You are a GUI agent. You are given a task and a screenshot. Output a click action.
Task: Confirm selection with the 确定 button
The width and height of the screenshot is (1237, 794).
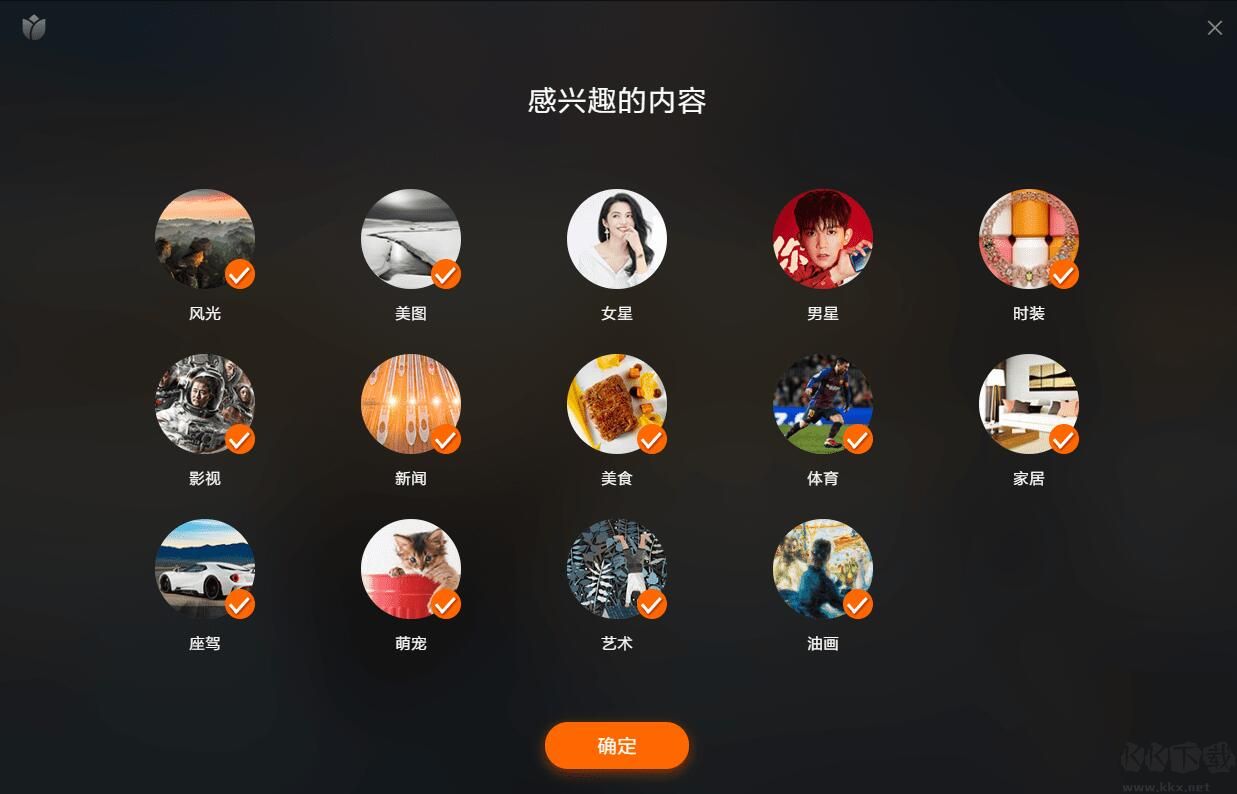coord(617,746)
